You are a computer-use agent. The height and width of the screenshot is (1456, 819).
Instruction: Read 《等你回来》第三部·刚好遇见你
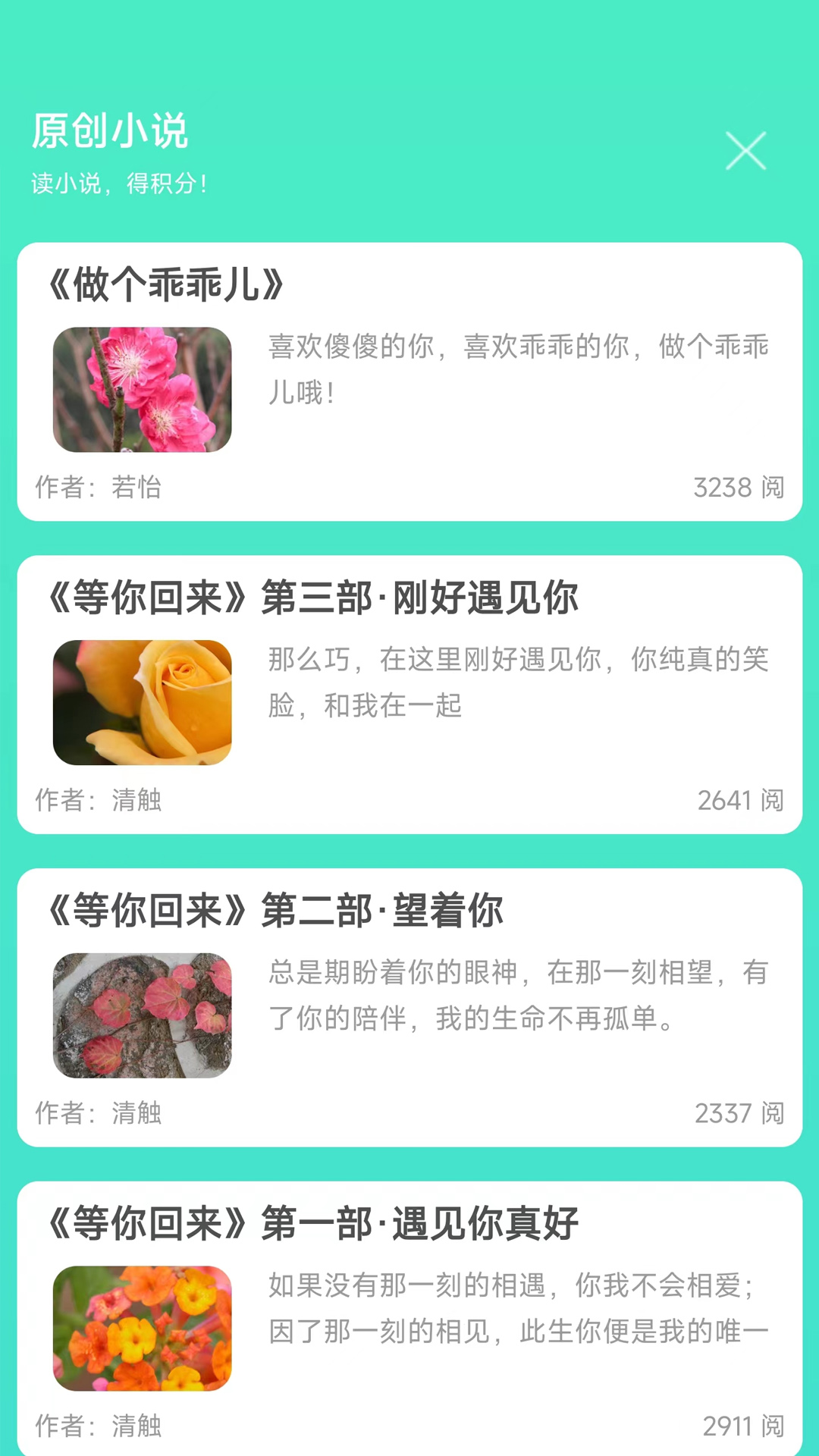(x=409, y=694)
